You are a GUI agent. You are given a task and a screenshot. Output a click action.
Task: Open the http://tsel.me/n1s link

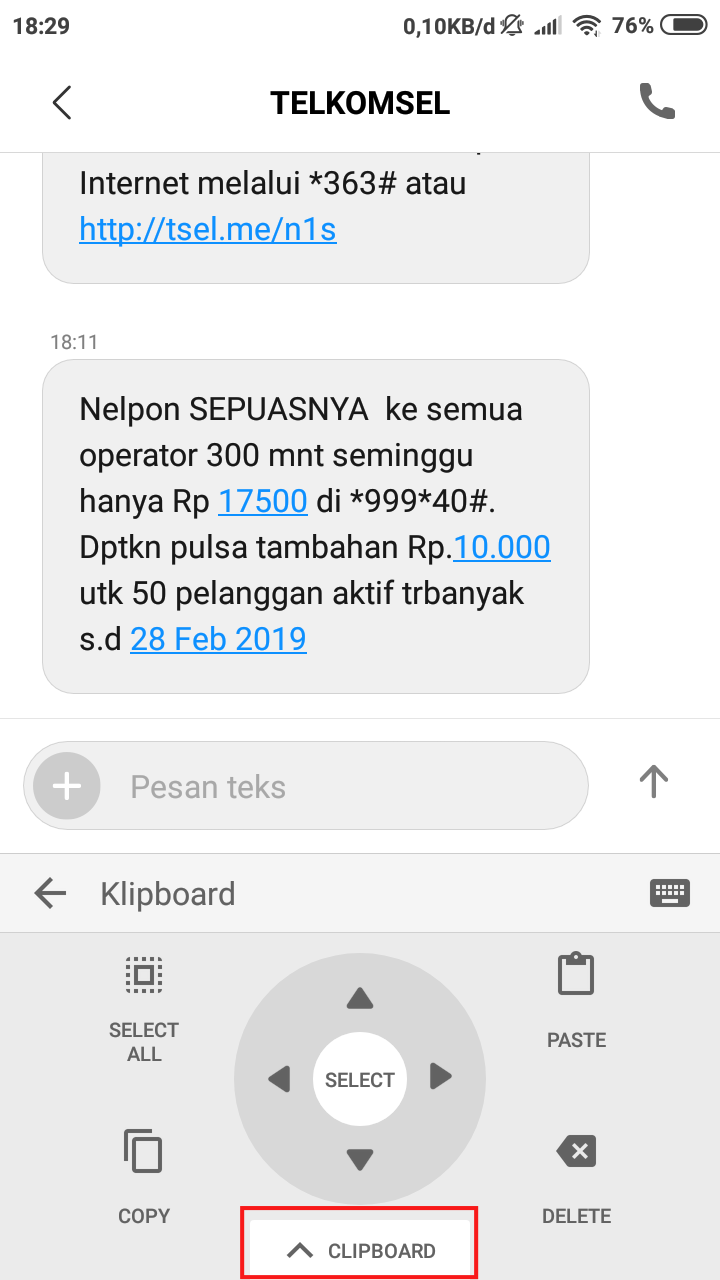point(208,230)
